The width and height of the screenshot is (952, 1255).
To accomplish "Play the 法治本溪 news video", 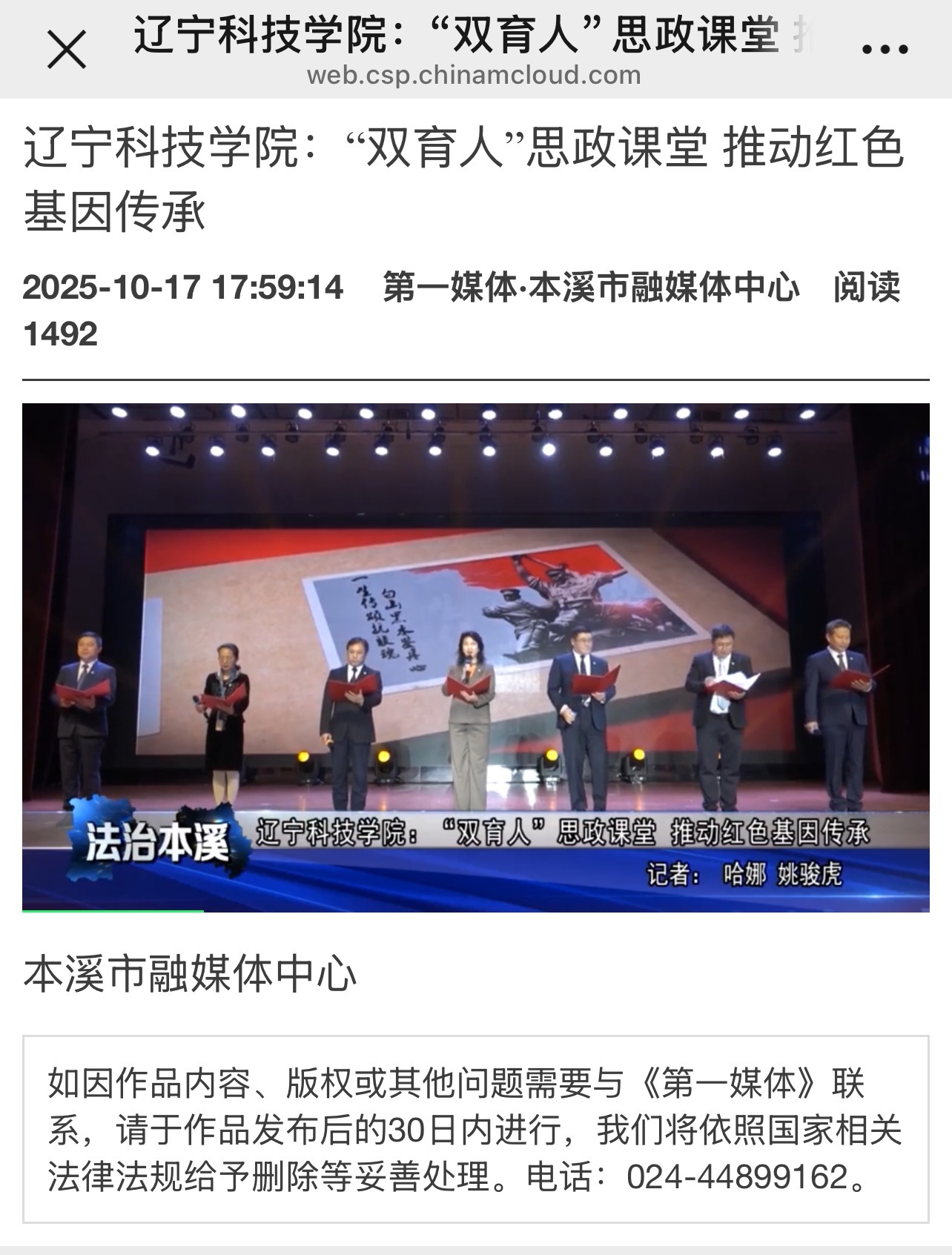I will point(475,657).
